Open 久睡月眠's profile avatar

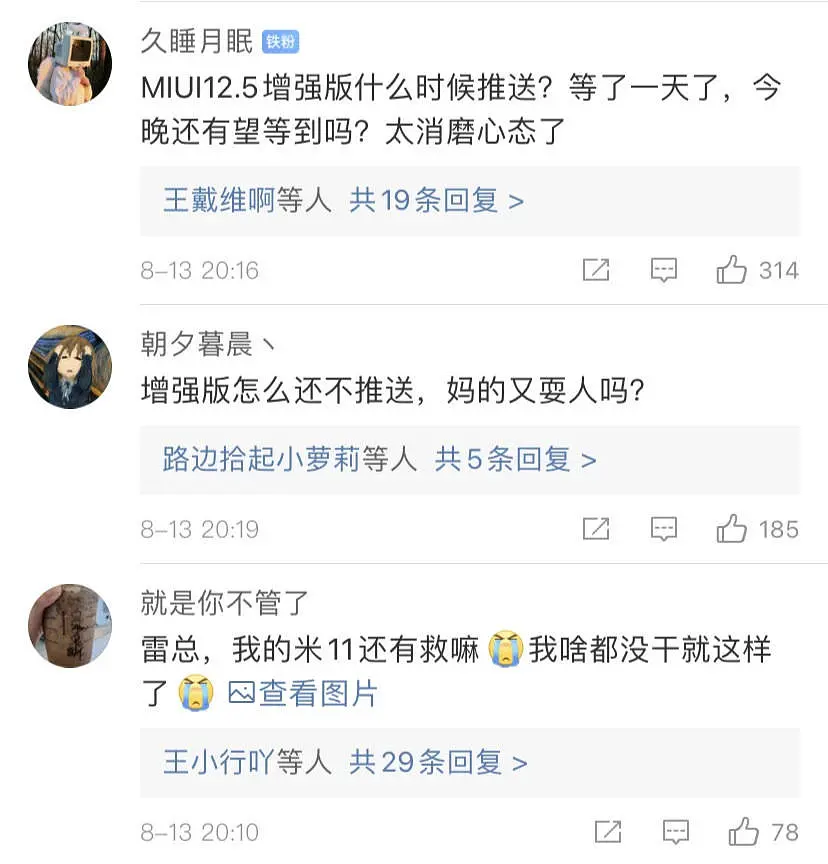click(x=69, y=64)
